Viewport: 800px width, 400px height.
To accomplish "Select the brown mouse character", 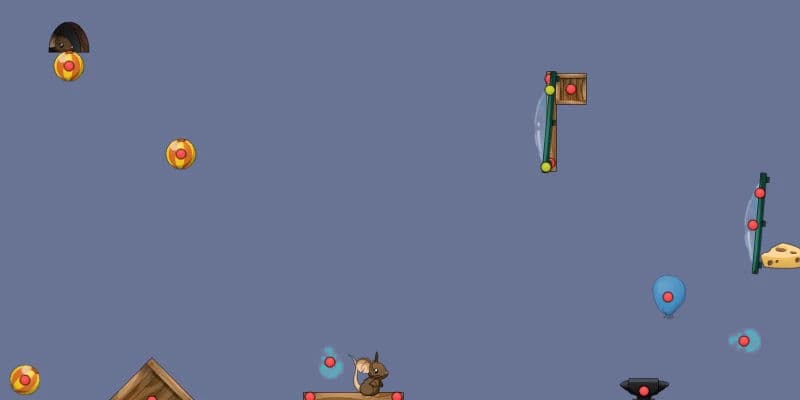I will [x=372, y=377].
